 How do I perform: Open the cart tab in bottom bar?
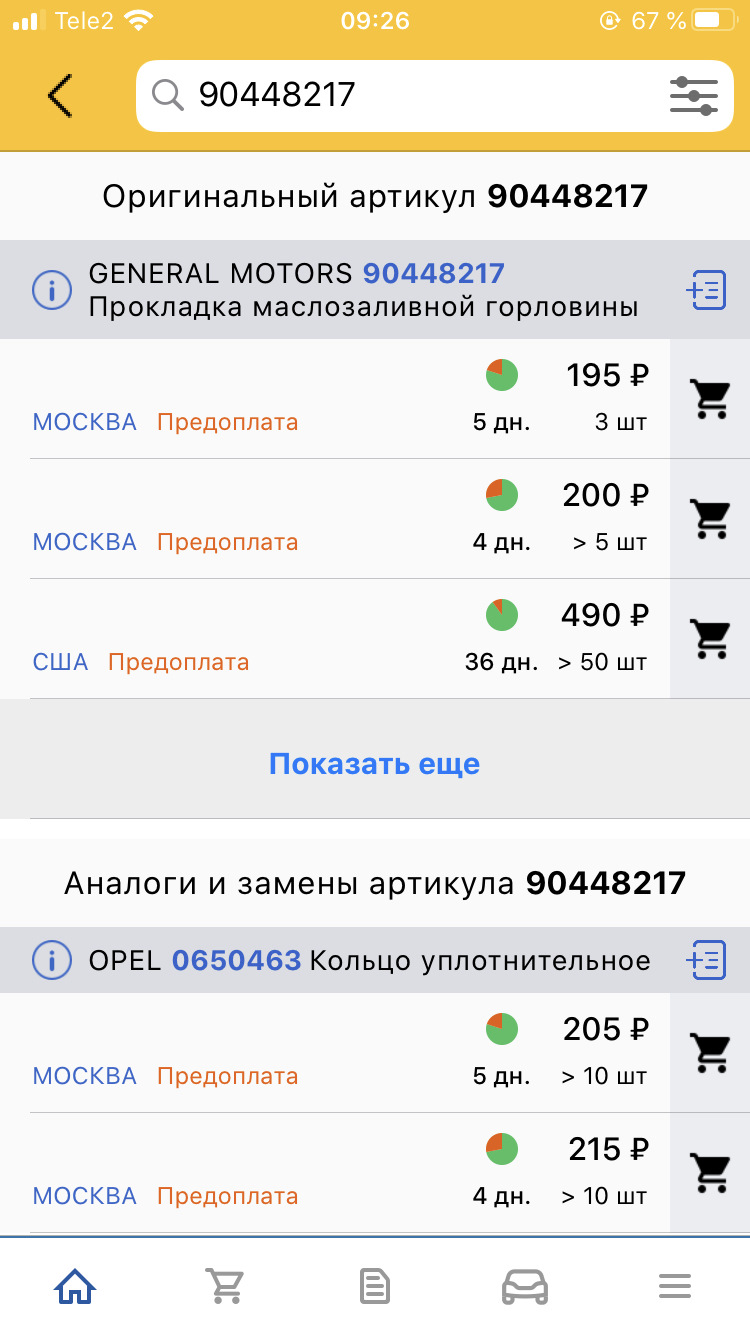pos(225,1286)
